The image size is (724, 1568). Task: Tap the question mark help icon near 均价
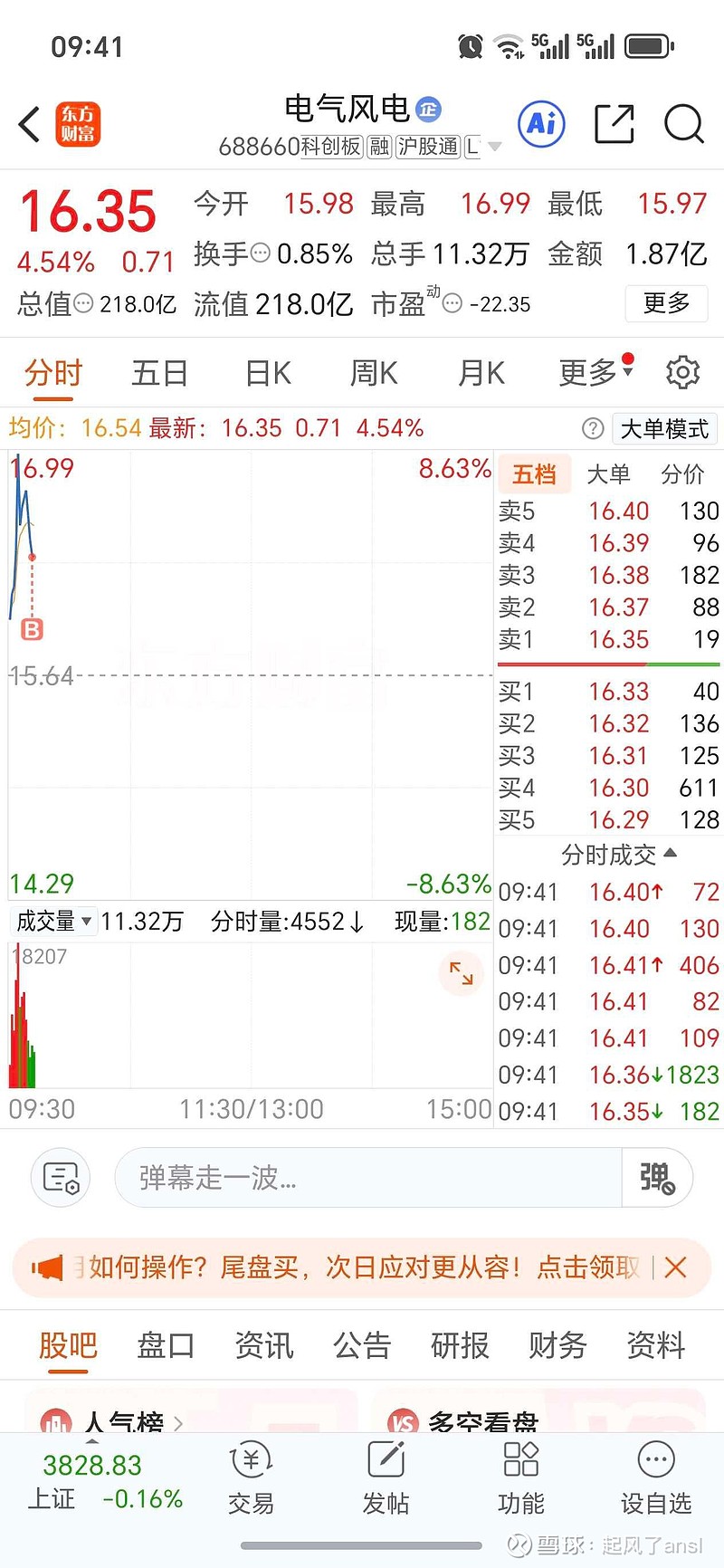pyautogui.click(x=593, y=428)
